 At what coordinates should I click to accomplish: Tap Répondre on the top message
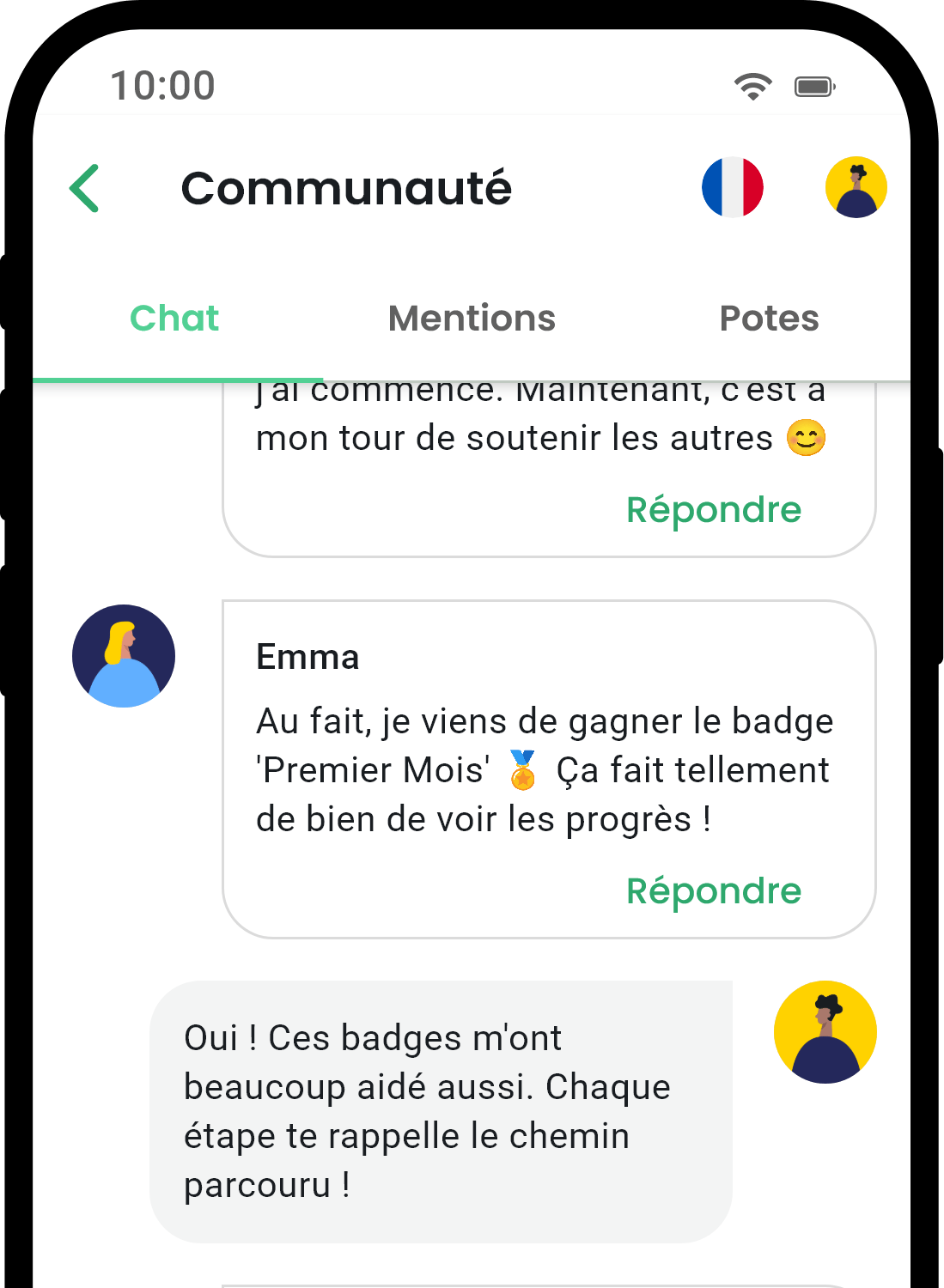click(715, 508)
